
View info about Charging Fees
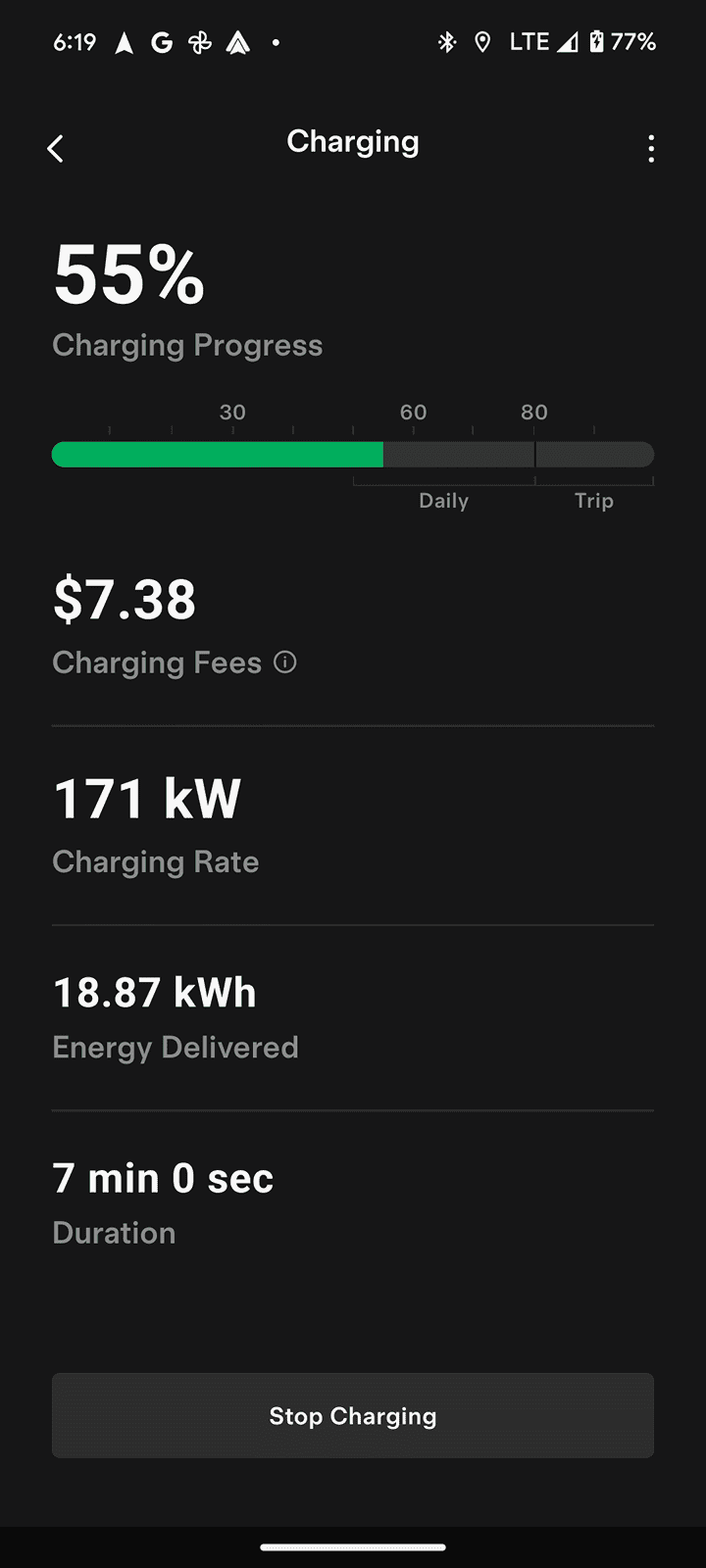tap(285, 663)
